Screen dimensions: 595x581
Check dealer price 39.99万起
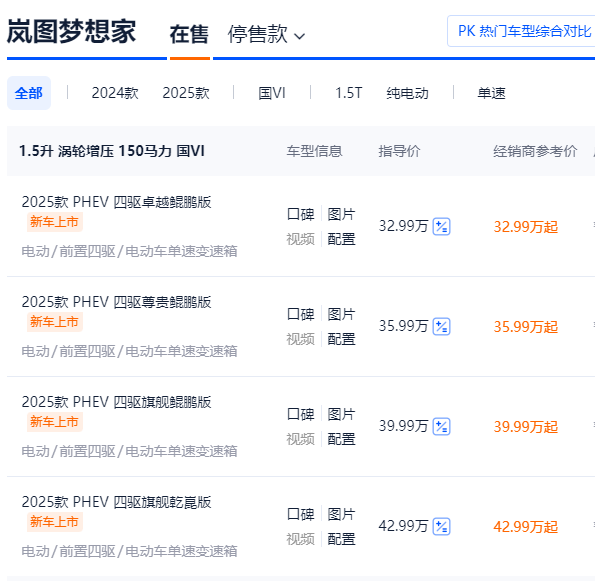pyautogui.click(x=526, y=427)
